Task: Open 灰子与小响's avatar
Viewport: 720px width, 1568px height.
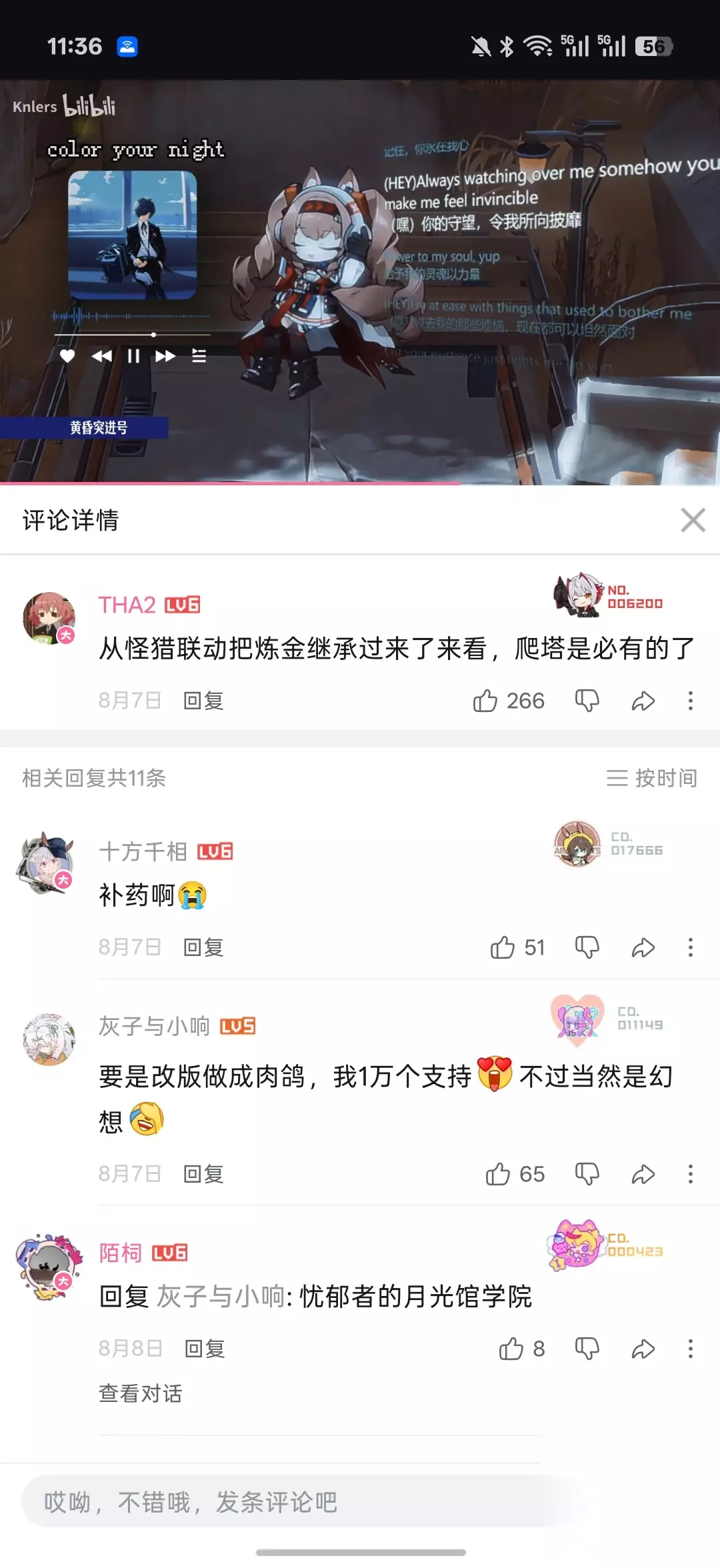Action: tap(49, 1039)
